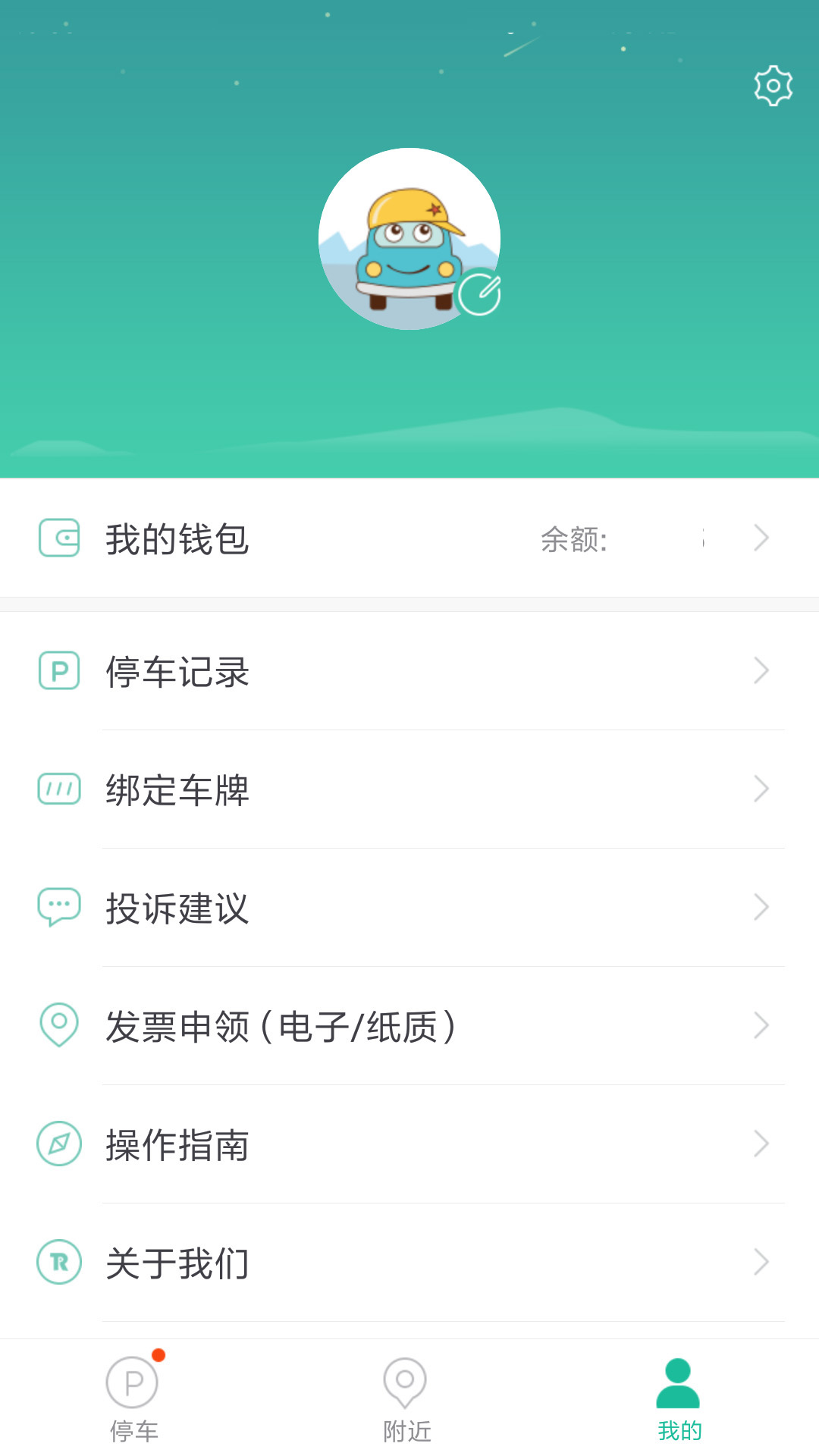Screen dimensions: 819x1456
Task: Open the settings gear icon
Action: (x=773, y=86)
